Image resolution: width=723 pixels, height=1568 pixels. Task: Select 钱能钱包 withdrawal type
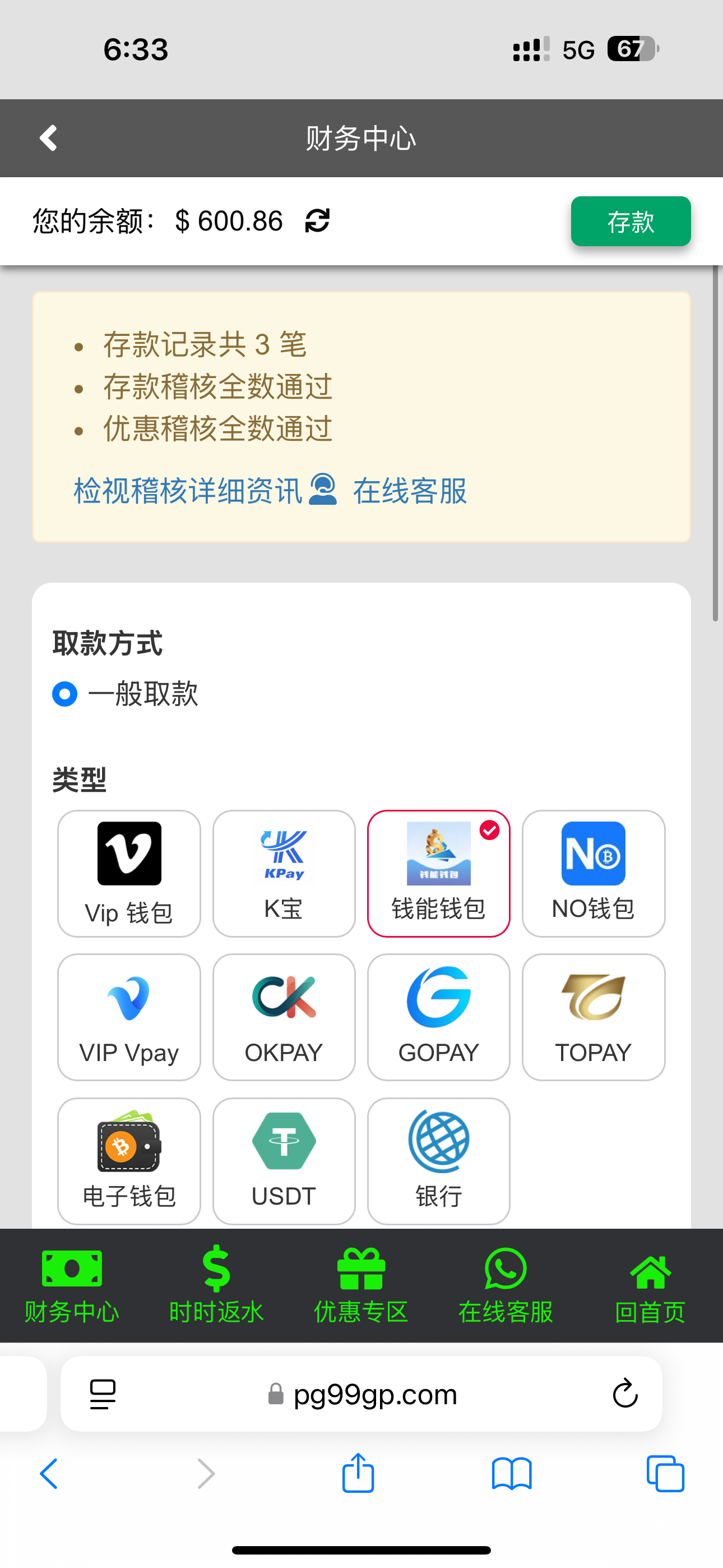[438, 873]
